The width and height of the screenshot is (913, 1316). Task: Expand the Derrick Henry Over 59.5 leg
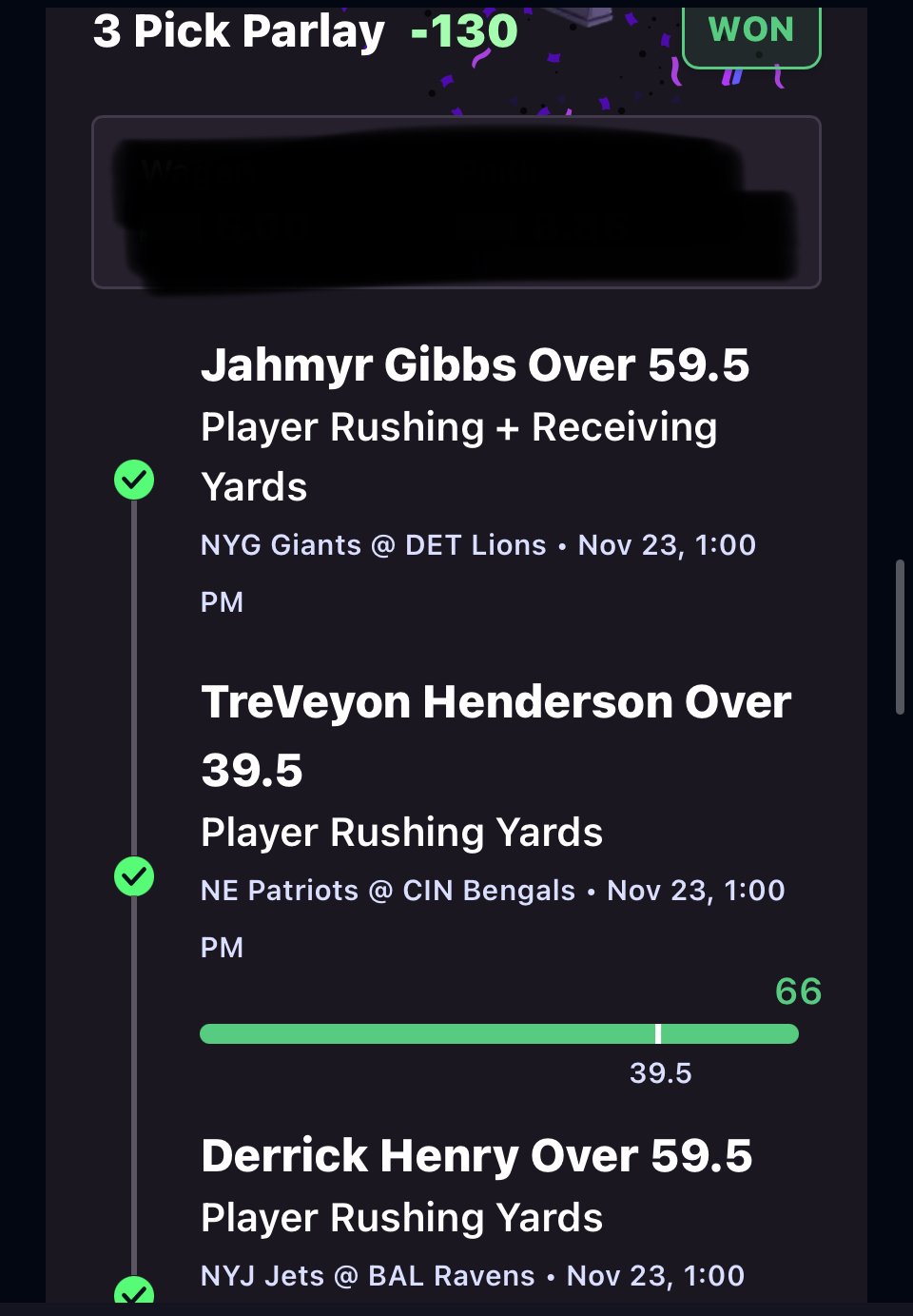(x=476, y=1157)
